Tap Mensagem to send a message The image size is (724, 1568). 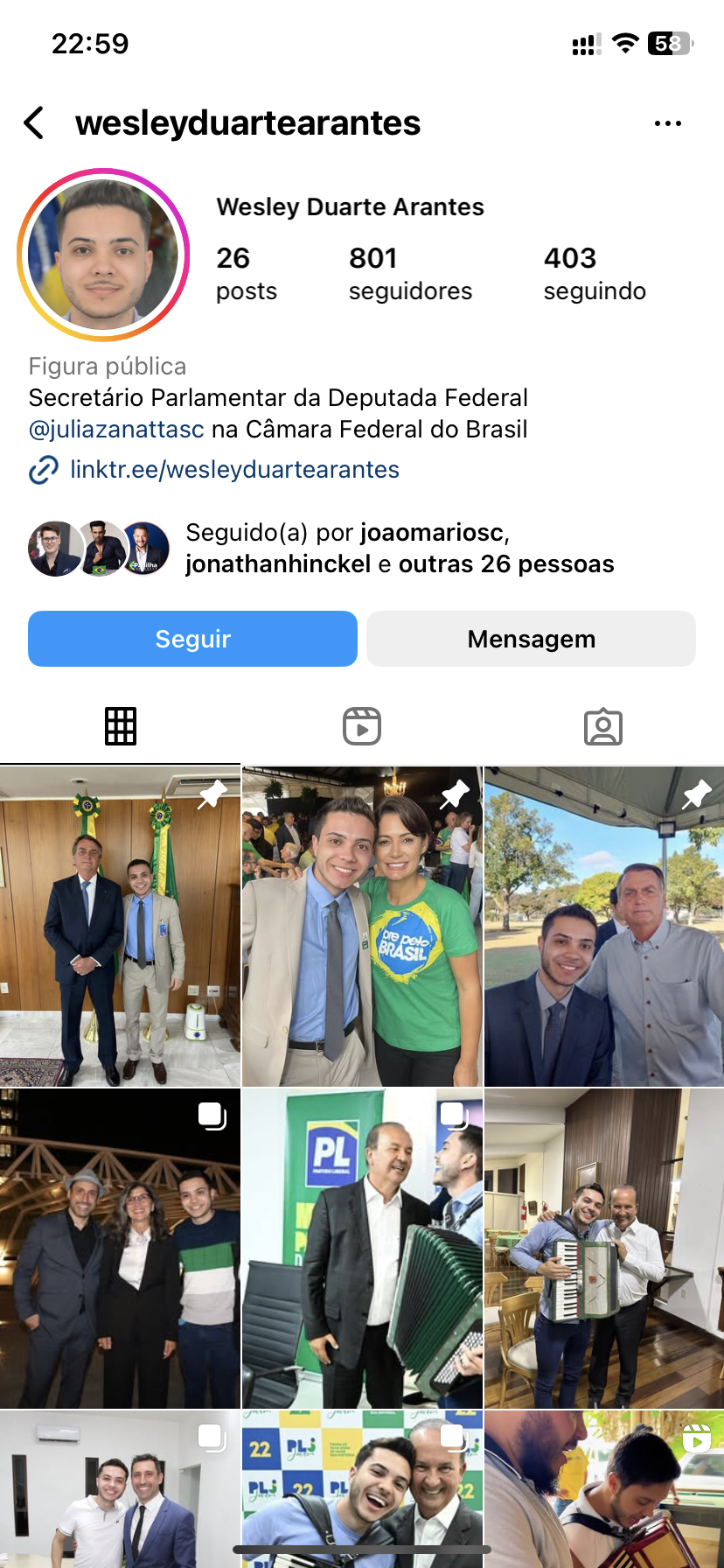tap(531, 639)
